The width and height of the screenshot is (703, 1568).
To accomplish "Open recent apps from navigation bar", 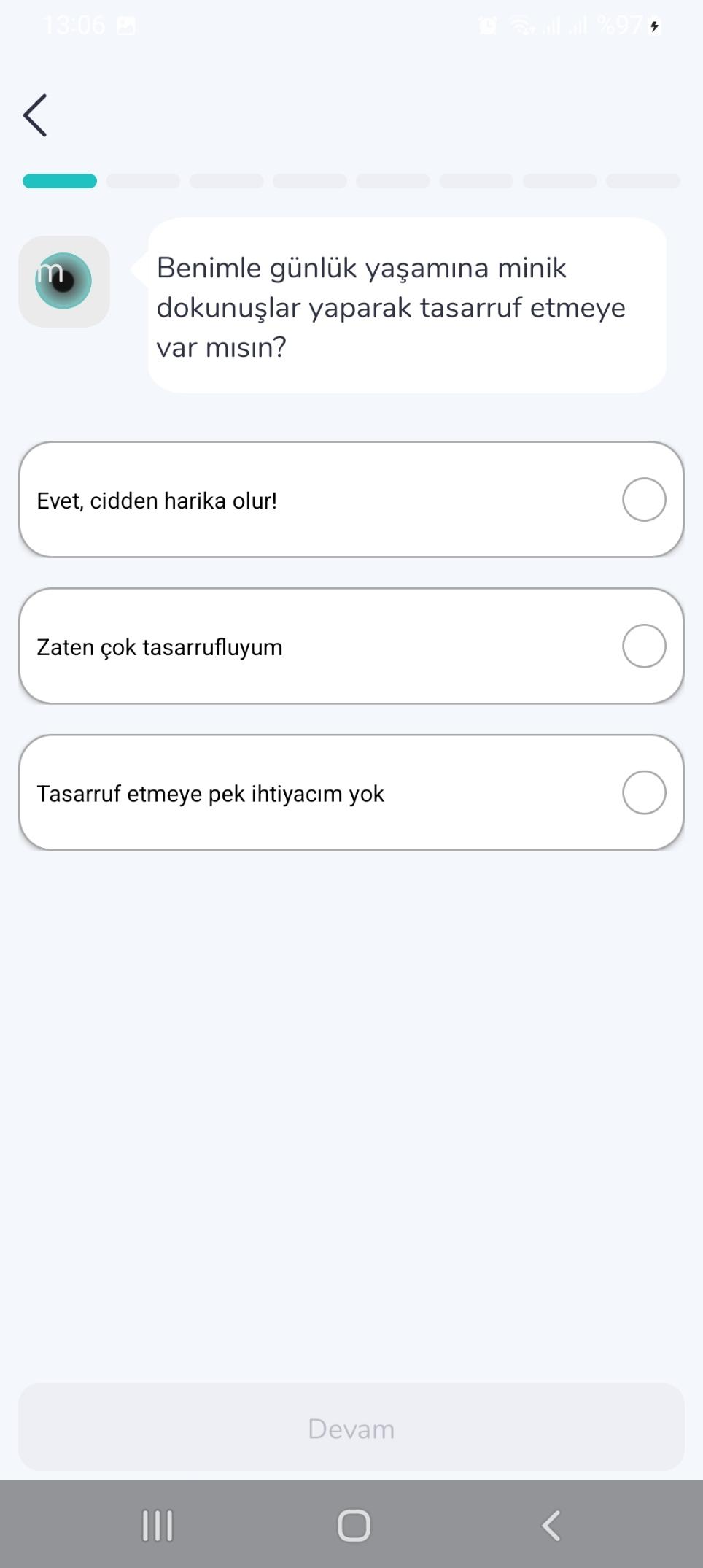I will [x=158, y=1526].
